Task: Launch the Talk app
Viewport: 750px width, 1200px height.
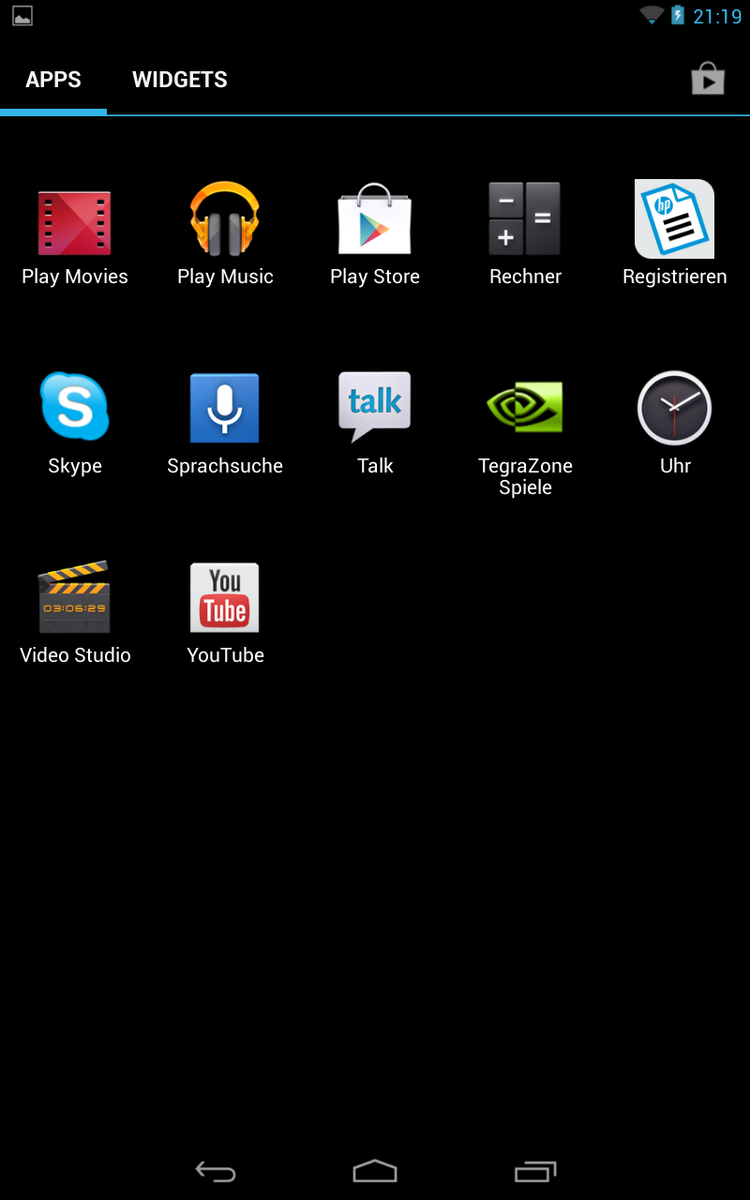Action: [375, 408]
